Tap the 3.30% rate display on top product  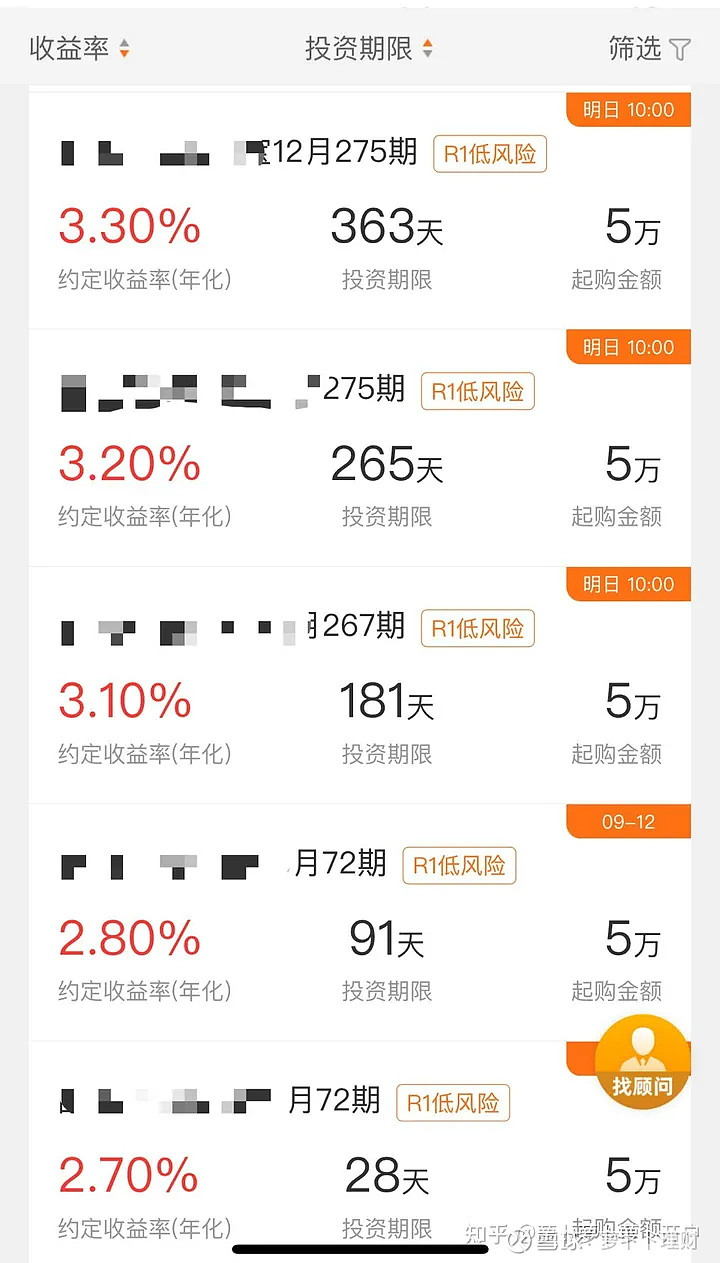(128, 228)
